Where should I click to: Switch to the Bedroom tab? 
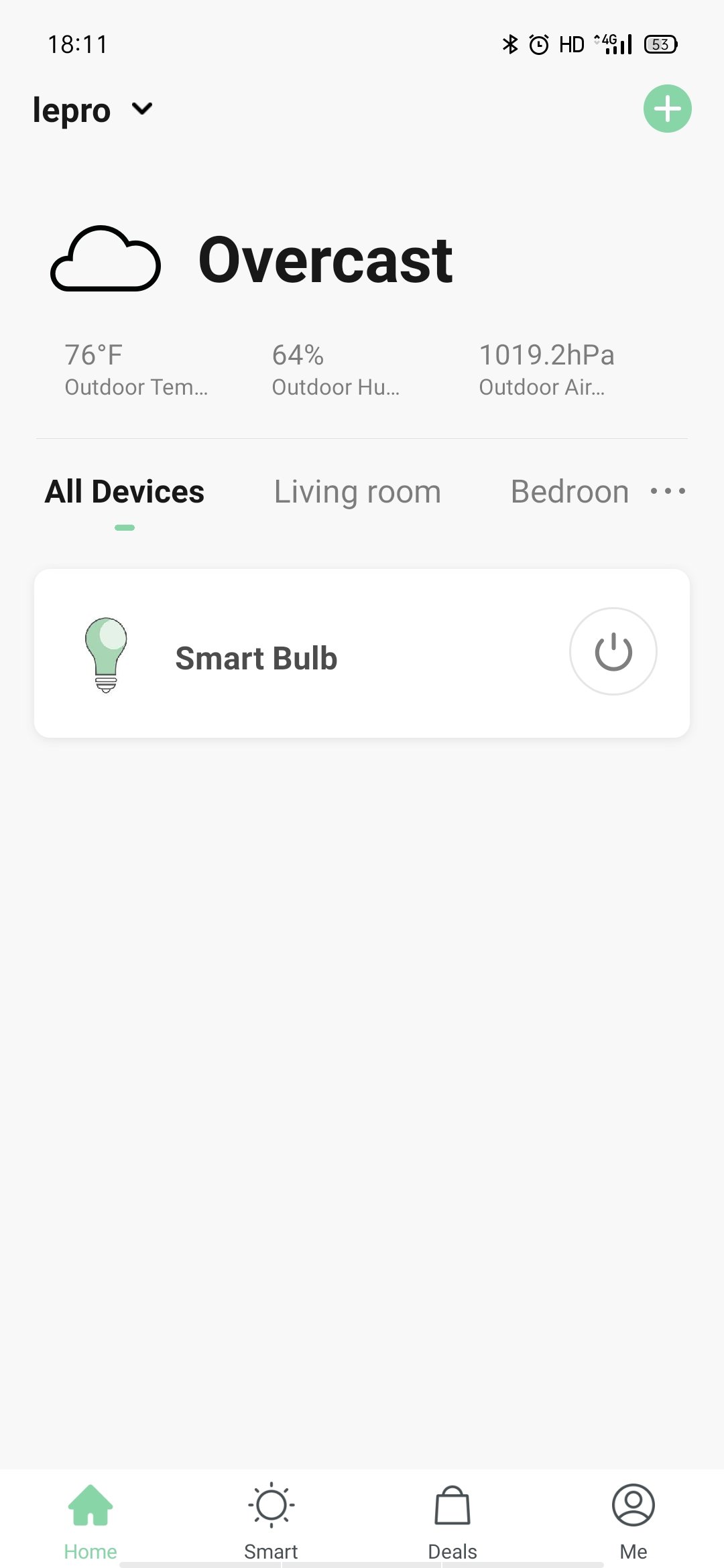point(569,492)
